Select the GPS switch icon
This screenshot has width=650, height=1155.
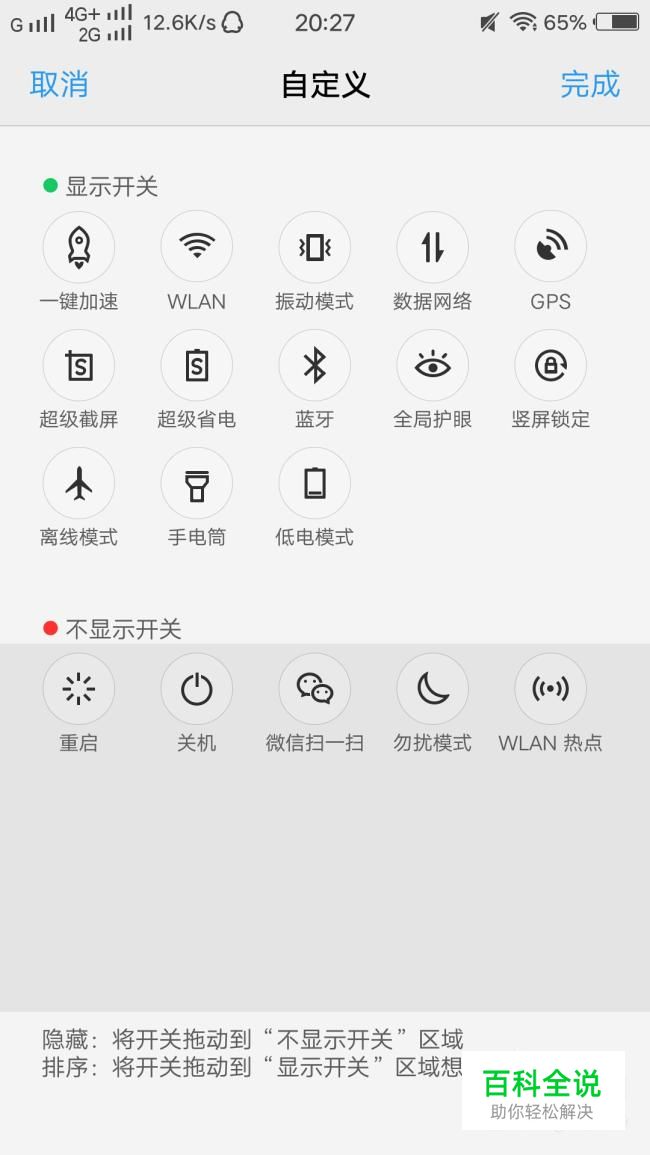(x=551, y=247)
